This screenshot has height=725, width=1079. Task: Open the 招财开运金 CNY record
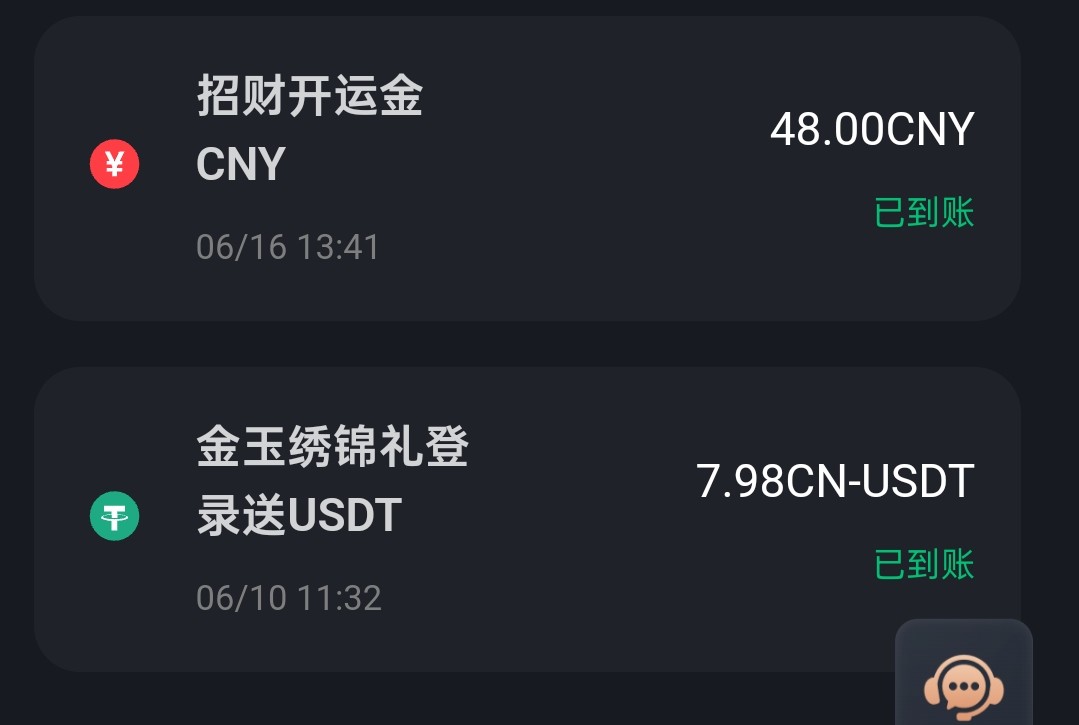pos(527,168)
